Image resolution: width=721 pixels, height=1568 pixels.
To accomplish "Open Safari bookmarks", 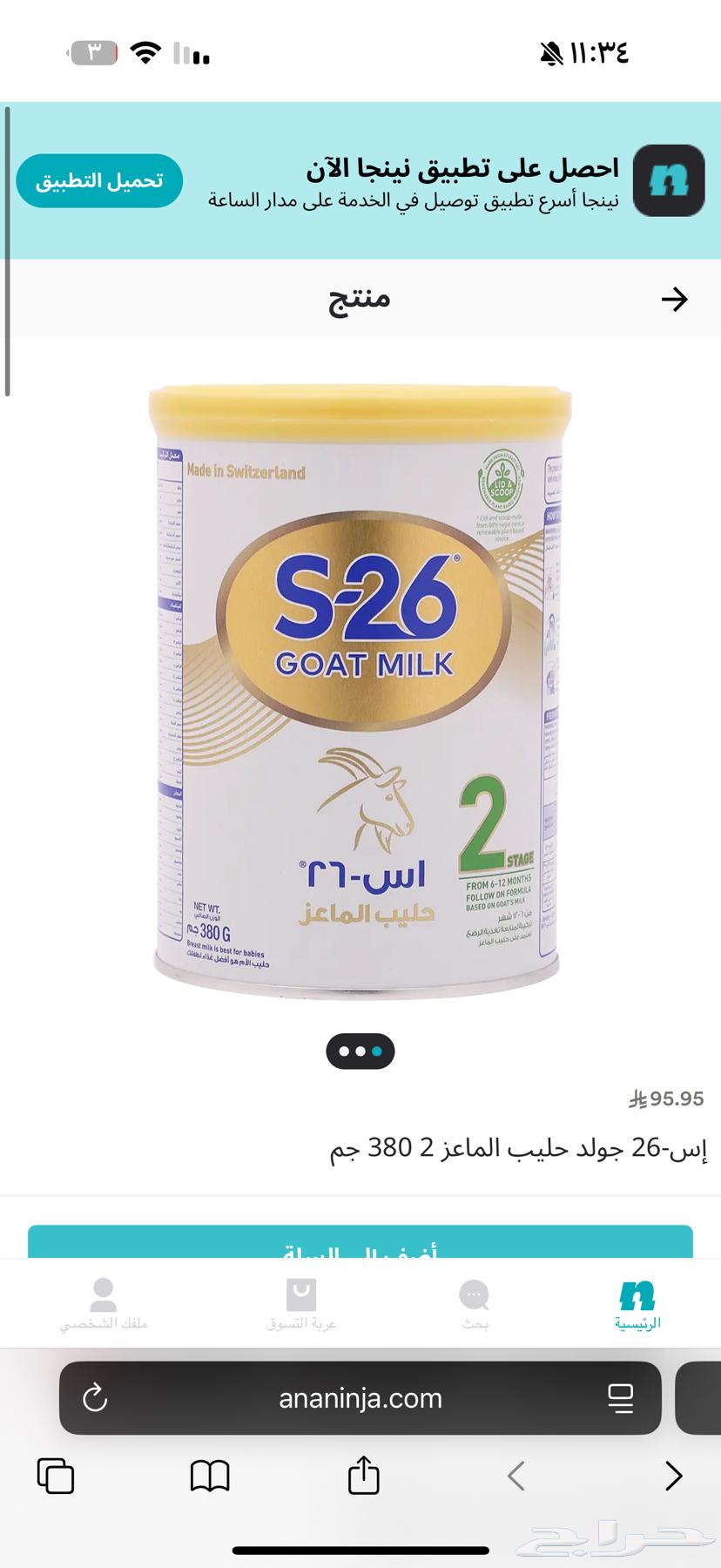I will coord(210,1476).
